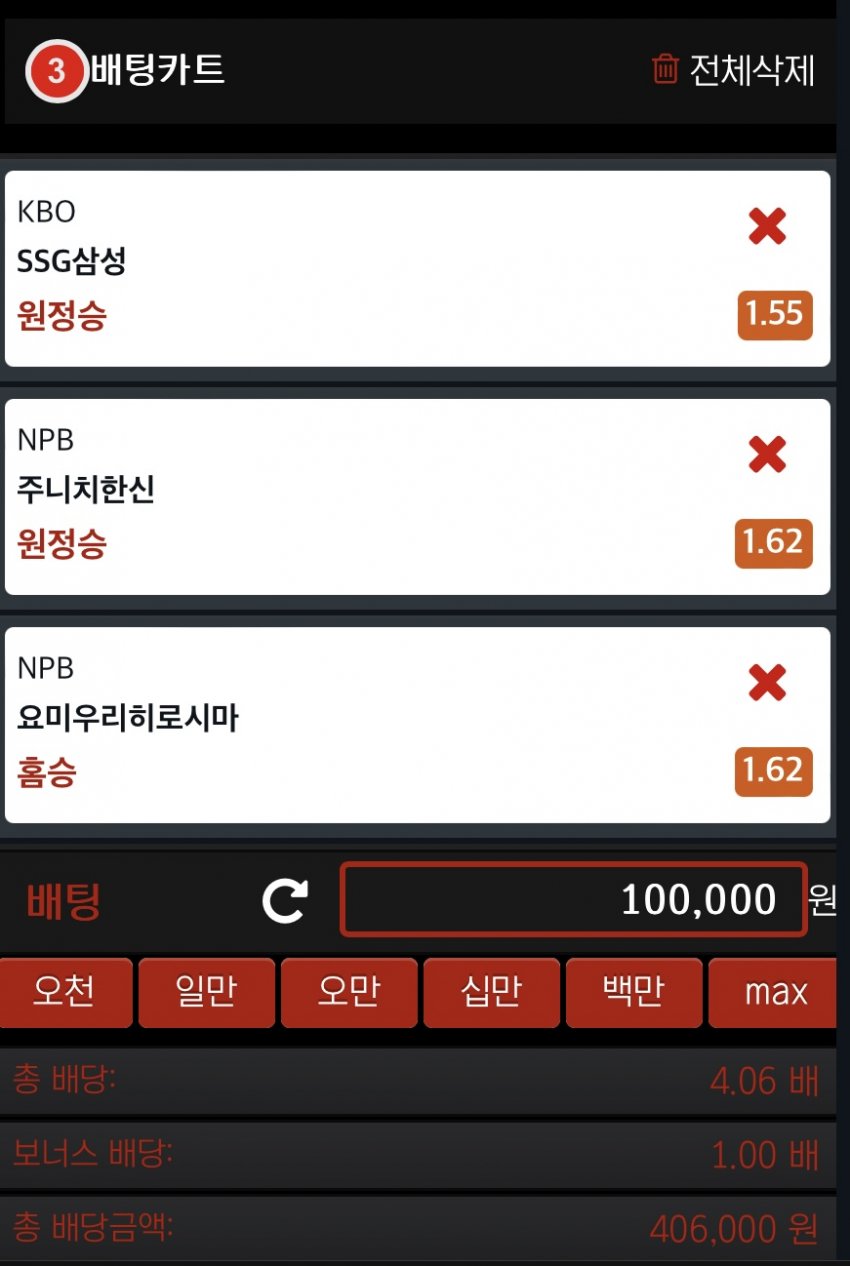The width and height of the screenshot is (850, 1266).
Task: Tap the bet amount input field
Action: pyautogui.click(x=572, y=900)
